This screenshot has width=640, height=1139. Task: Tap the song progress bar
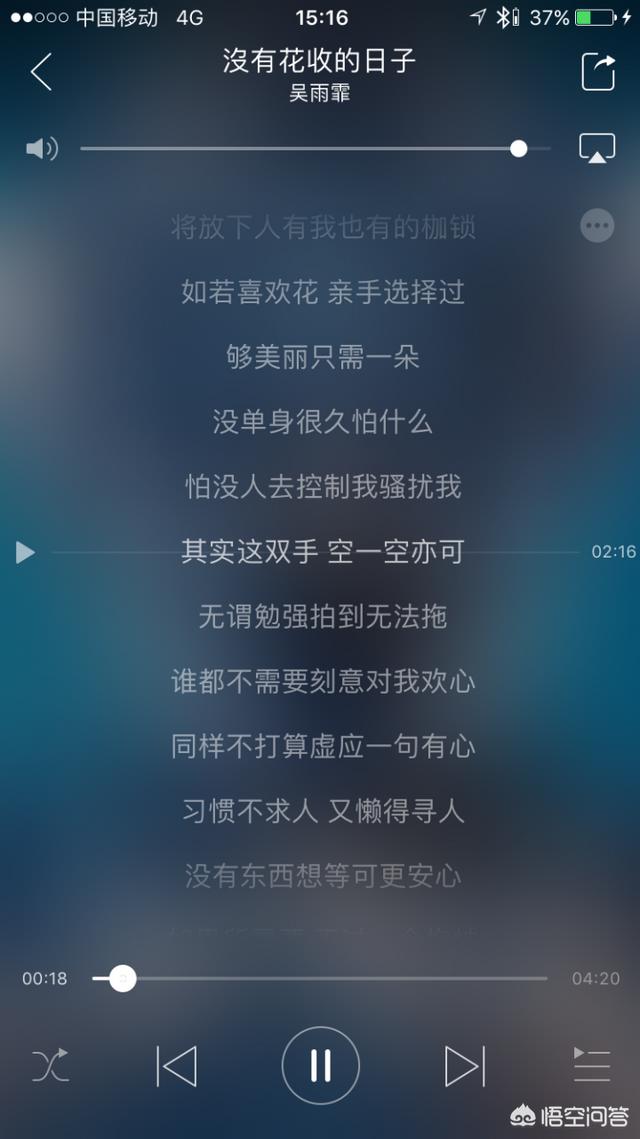[x=320, y=978]
